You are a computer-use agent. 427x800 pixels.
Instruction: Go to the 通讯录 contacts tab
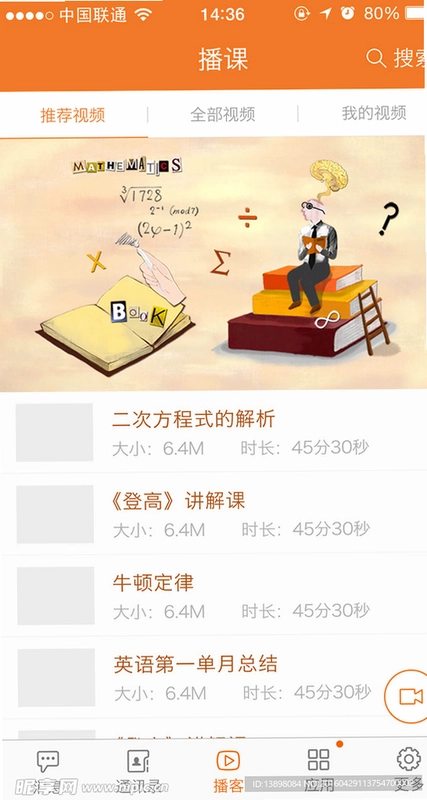(137, 769)
